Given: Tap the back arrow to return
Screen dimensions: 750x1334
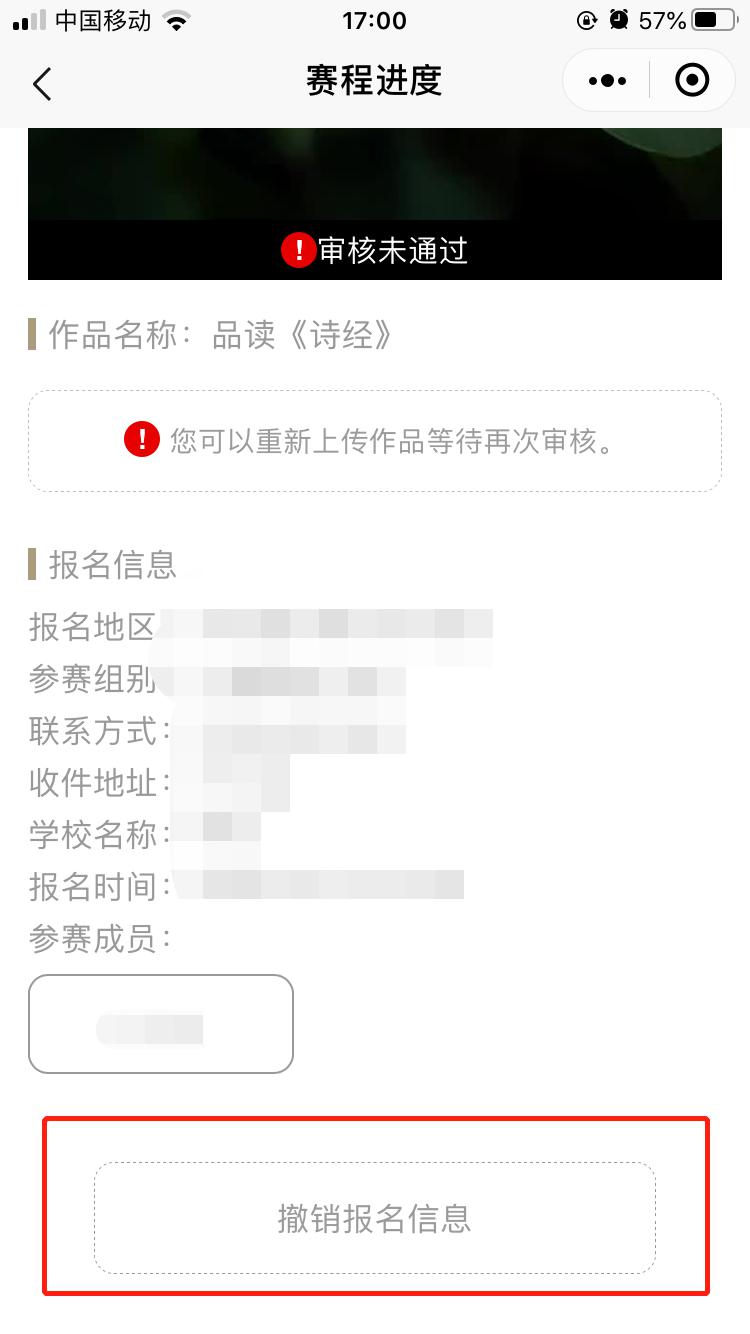Looking at the screenshot, I should tap(42, 83).
